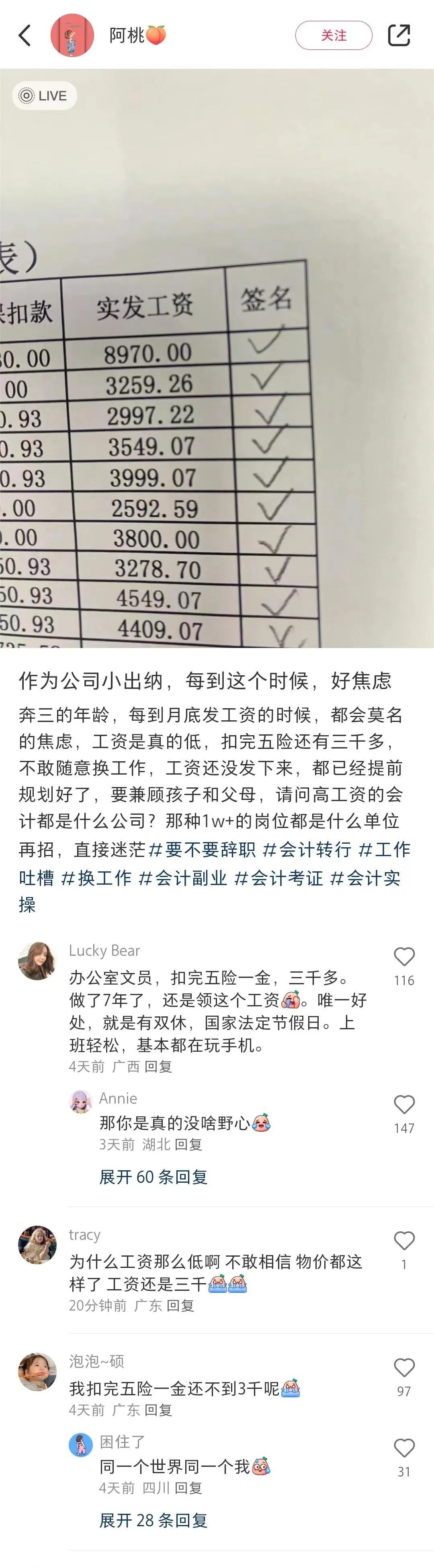Image resolution: width=434 pixels, height=1568 pixels.
Task: Reply to Lucky Bear's comment
Action: [158, 1067]
